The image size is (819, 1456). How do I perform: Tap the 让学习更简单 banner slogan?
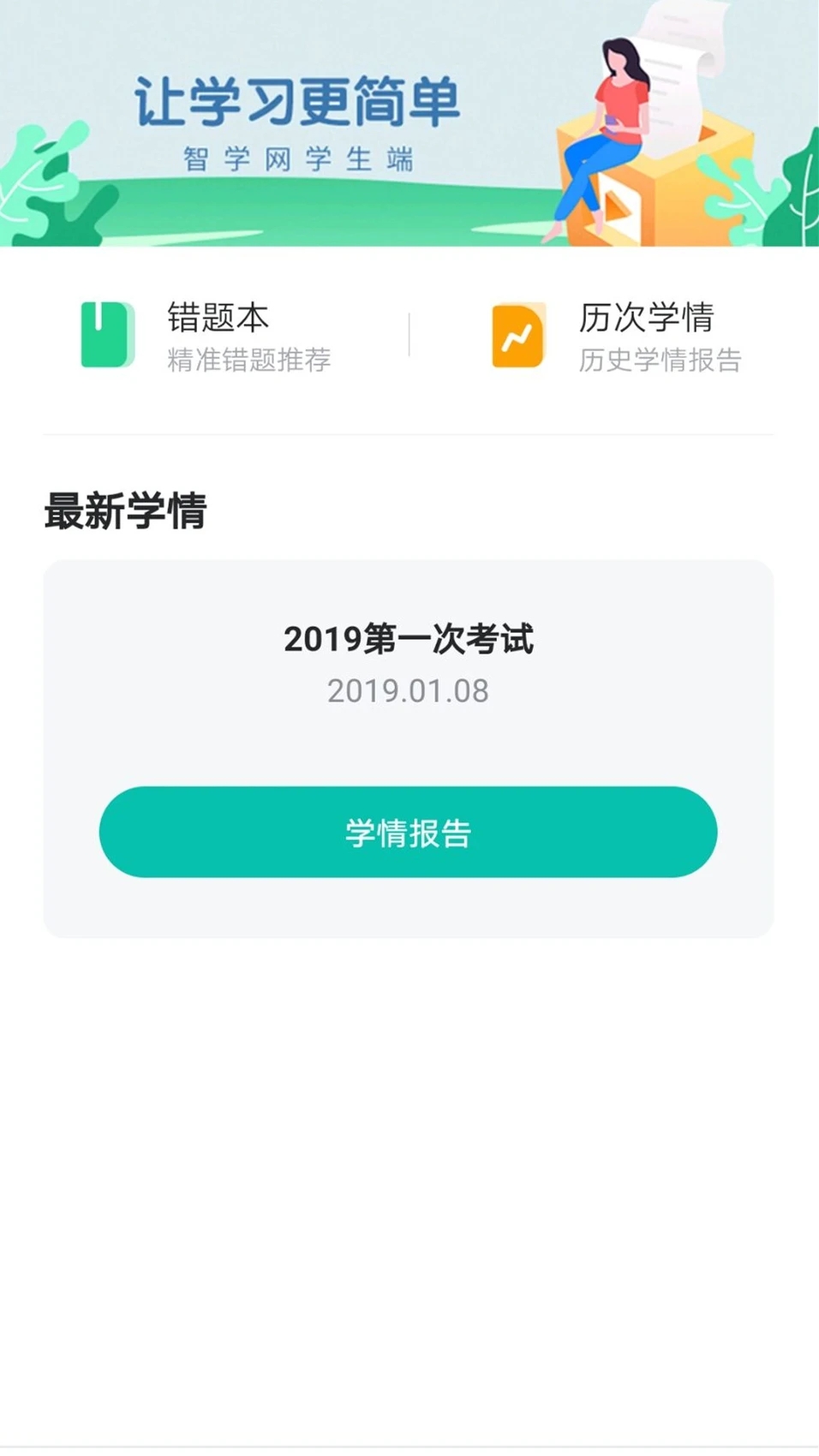298,98
